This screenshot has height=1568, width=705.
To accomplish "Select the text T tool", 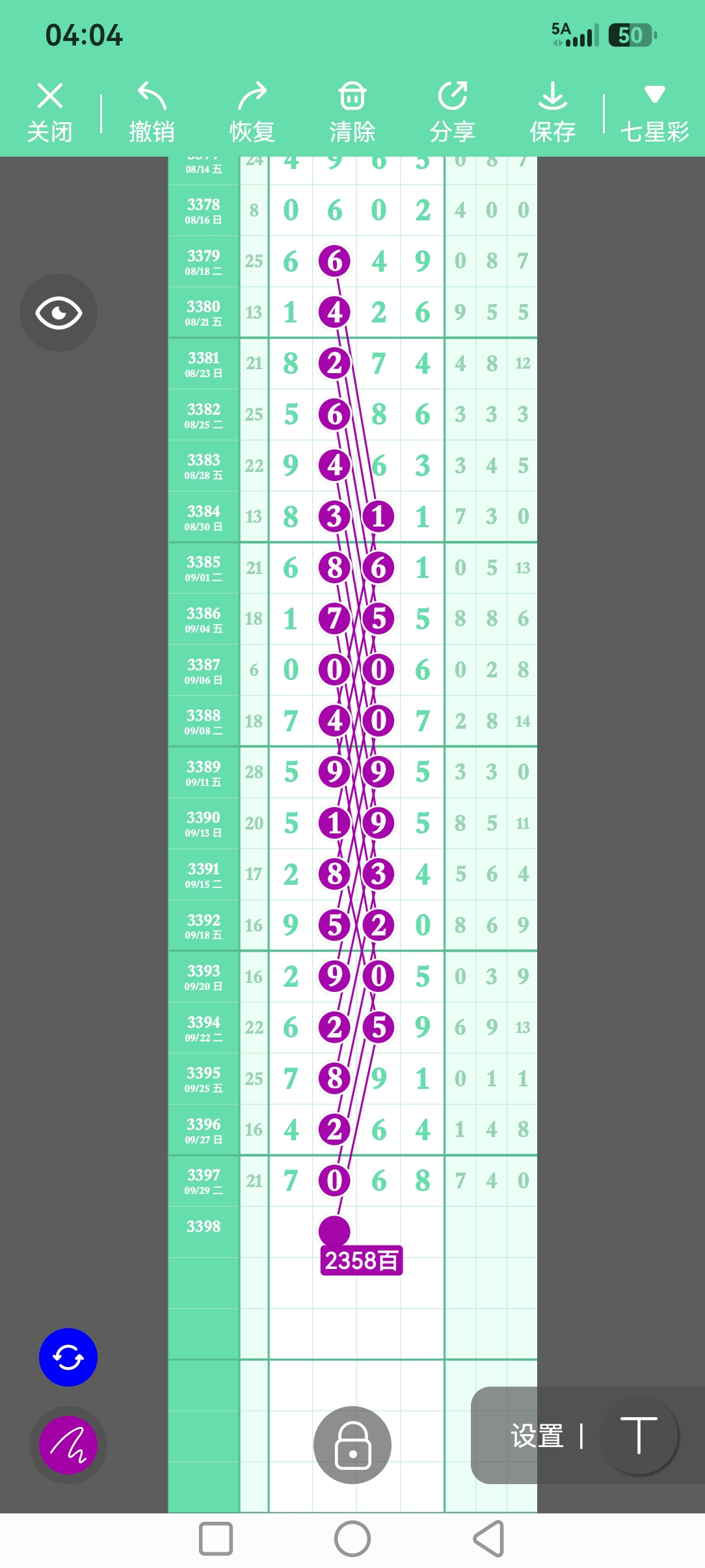I will point(639,1436).
